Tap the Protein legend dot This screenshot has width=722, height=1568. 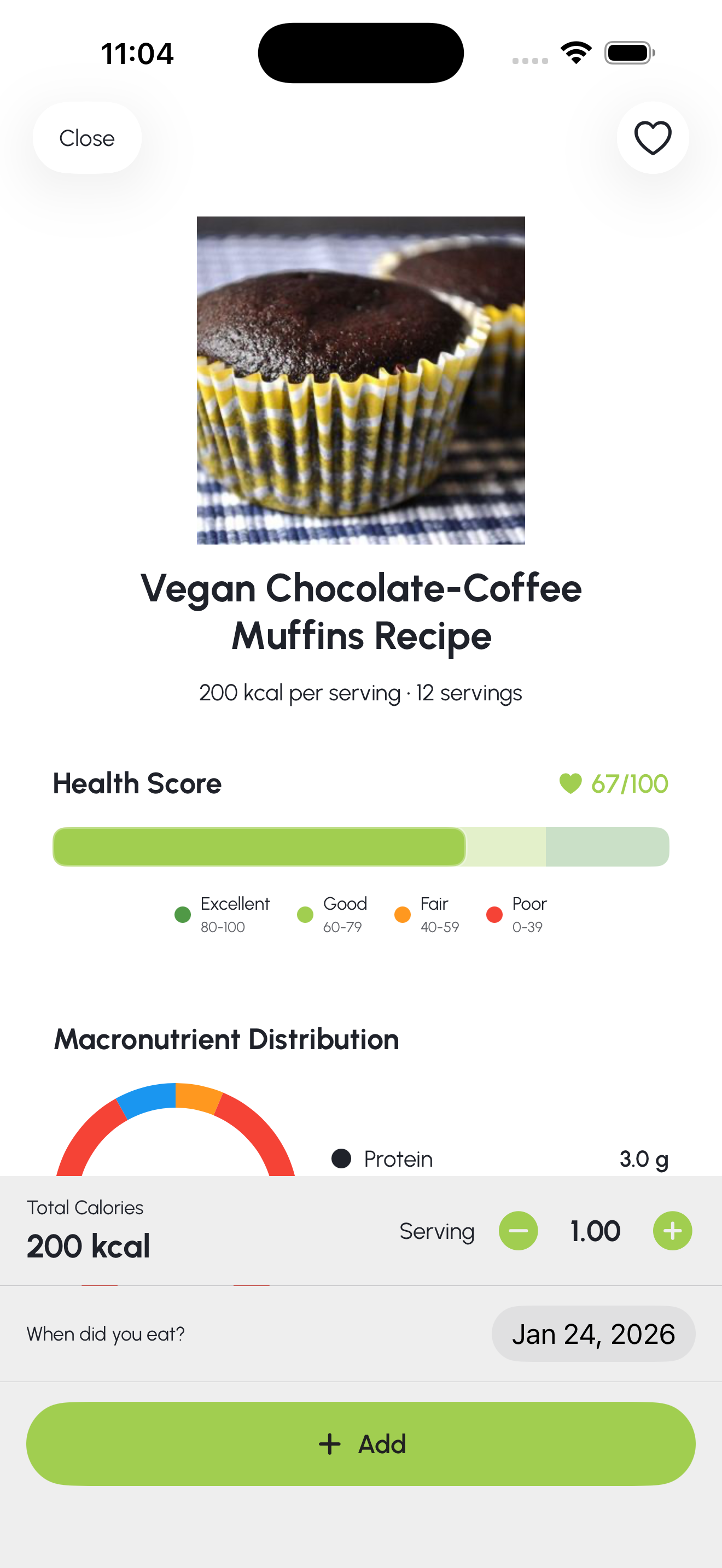(344, 1159)
